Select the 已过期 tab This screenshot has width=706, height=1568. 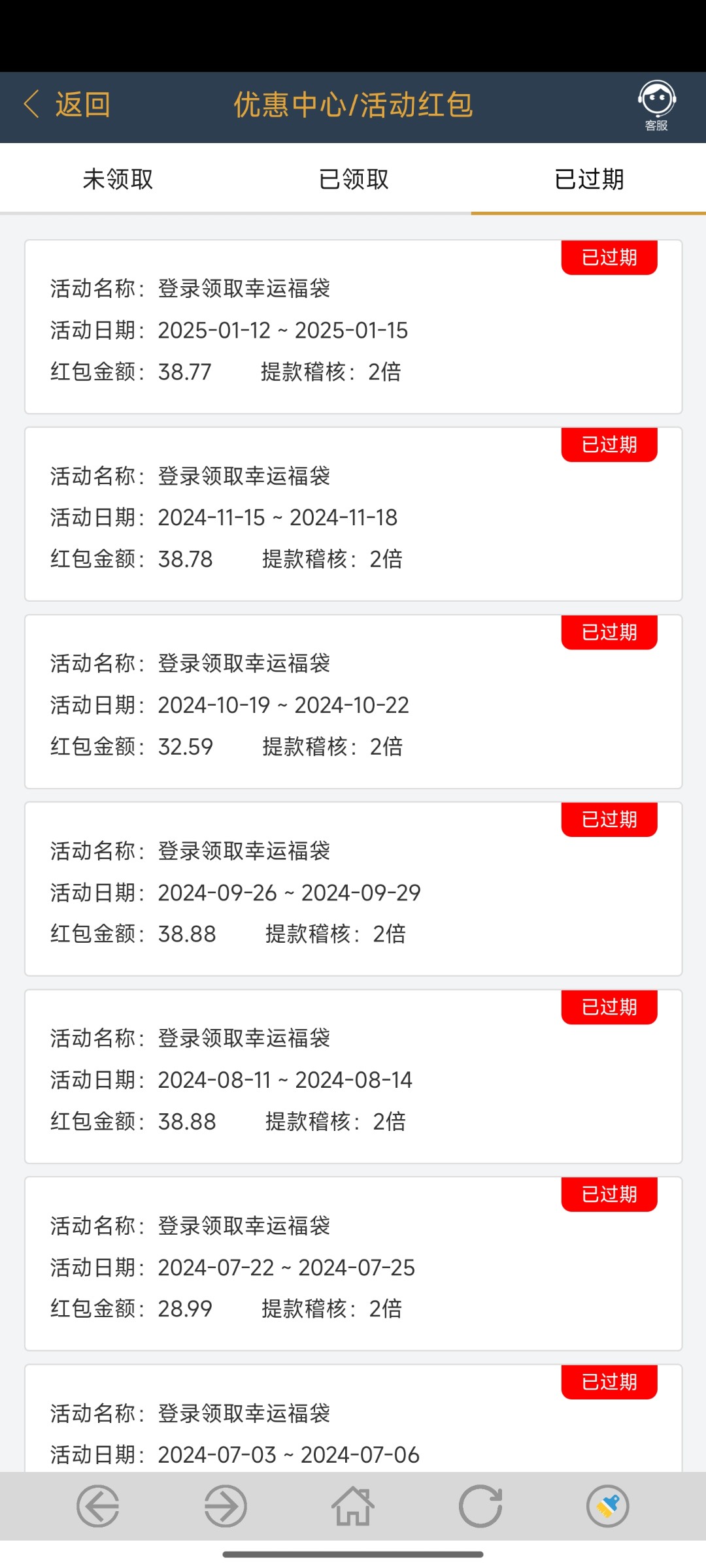pos(588,179)
